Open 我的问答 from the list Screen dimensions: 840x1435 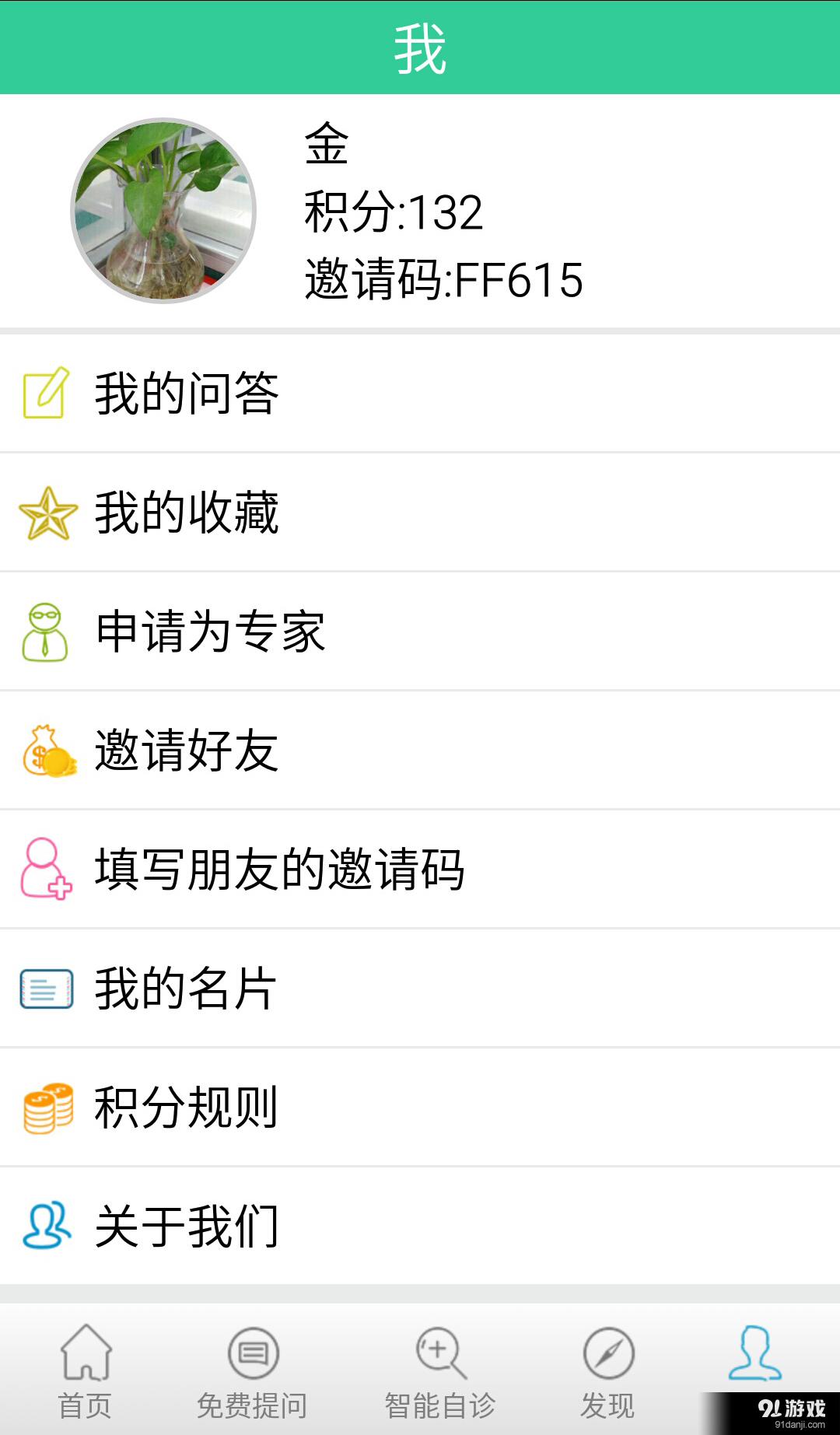[x=187, y=393]
